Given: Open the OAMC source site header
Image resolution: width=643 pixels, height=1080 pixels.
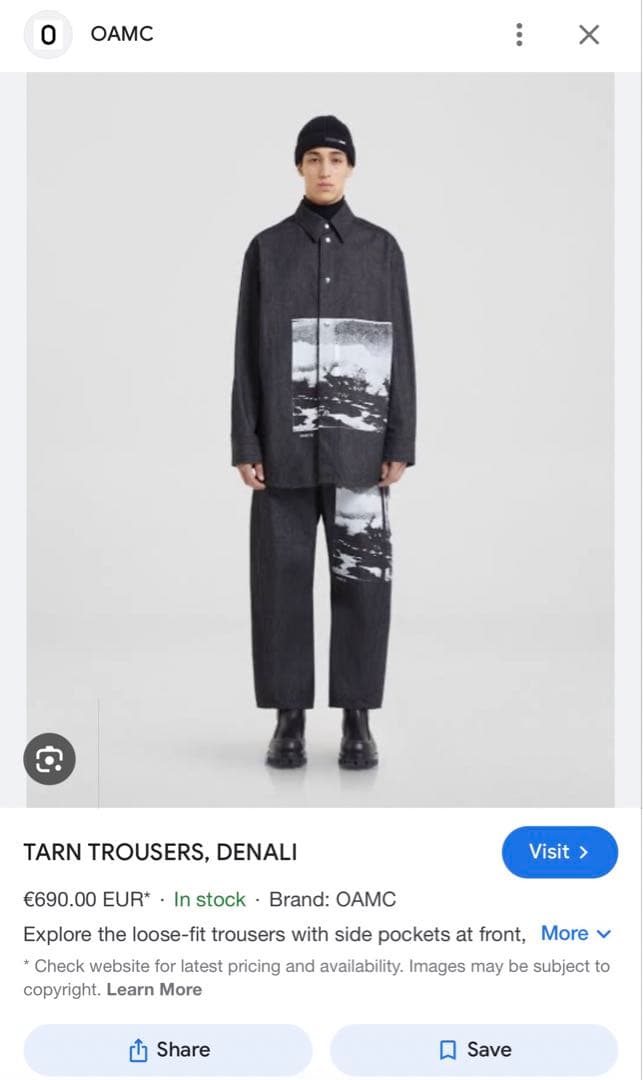Looking at the screenshot, I should [x=121, y=34].
